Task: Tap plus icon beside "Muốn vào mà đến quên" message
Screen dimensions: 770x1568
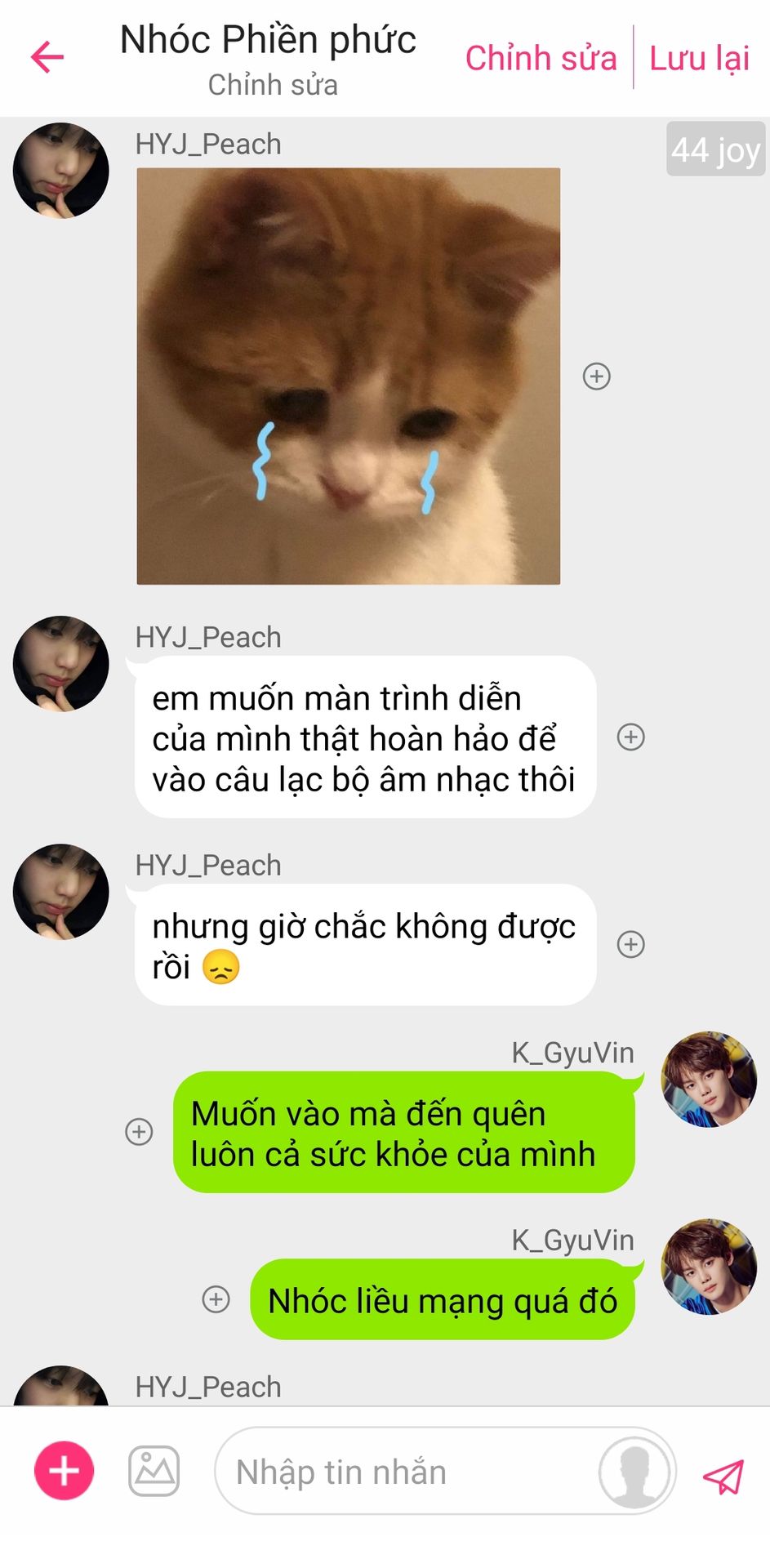Action: [139, 1132]
